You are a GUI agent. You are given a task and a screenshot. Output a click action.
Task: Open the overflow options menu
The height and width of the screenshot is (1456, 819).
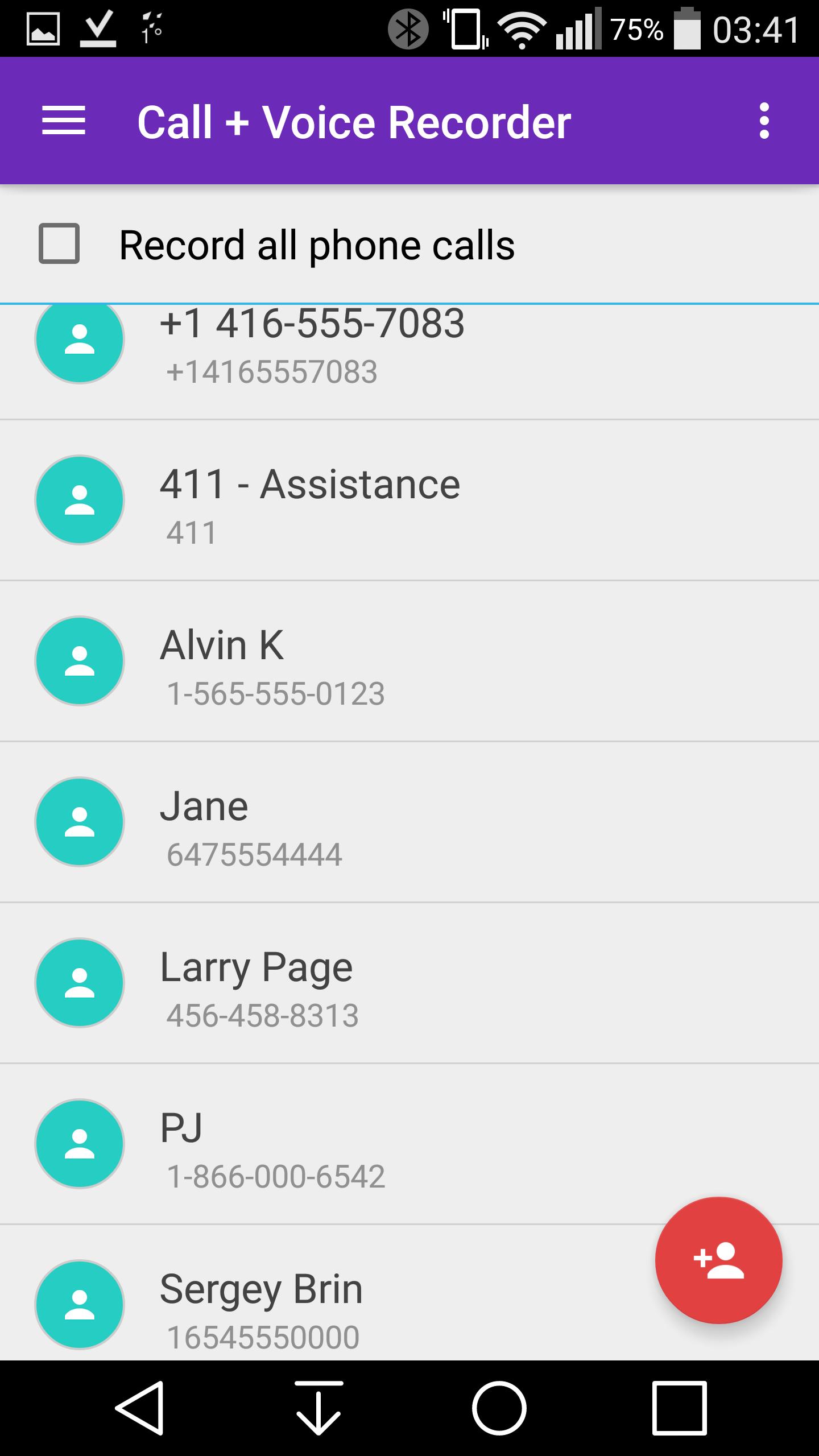(764, 121)
